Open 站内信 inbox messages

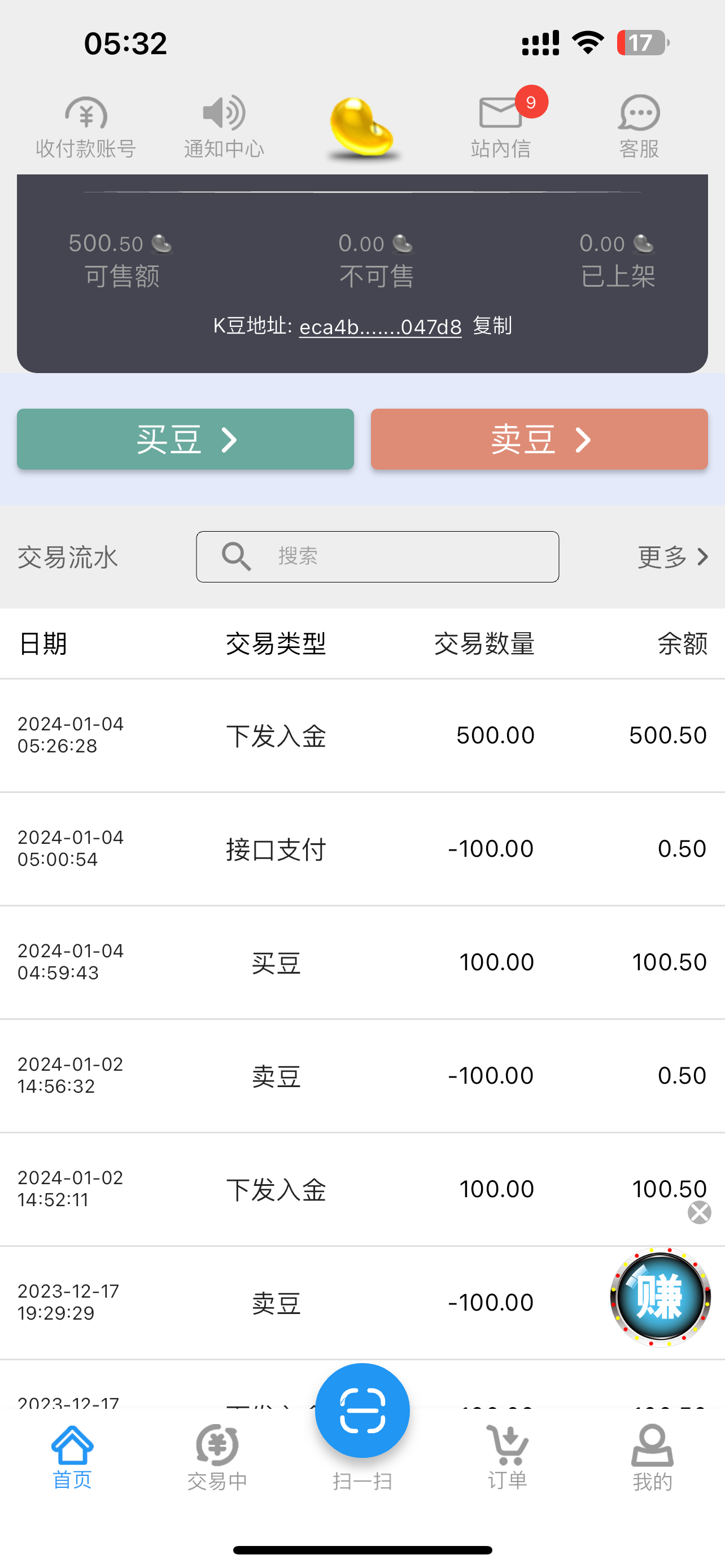click(500, 126)
